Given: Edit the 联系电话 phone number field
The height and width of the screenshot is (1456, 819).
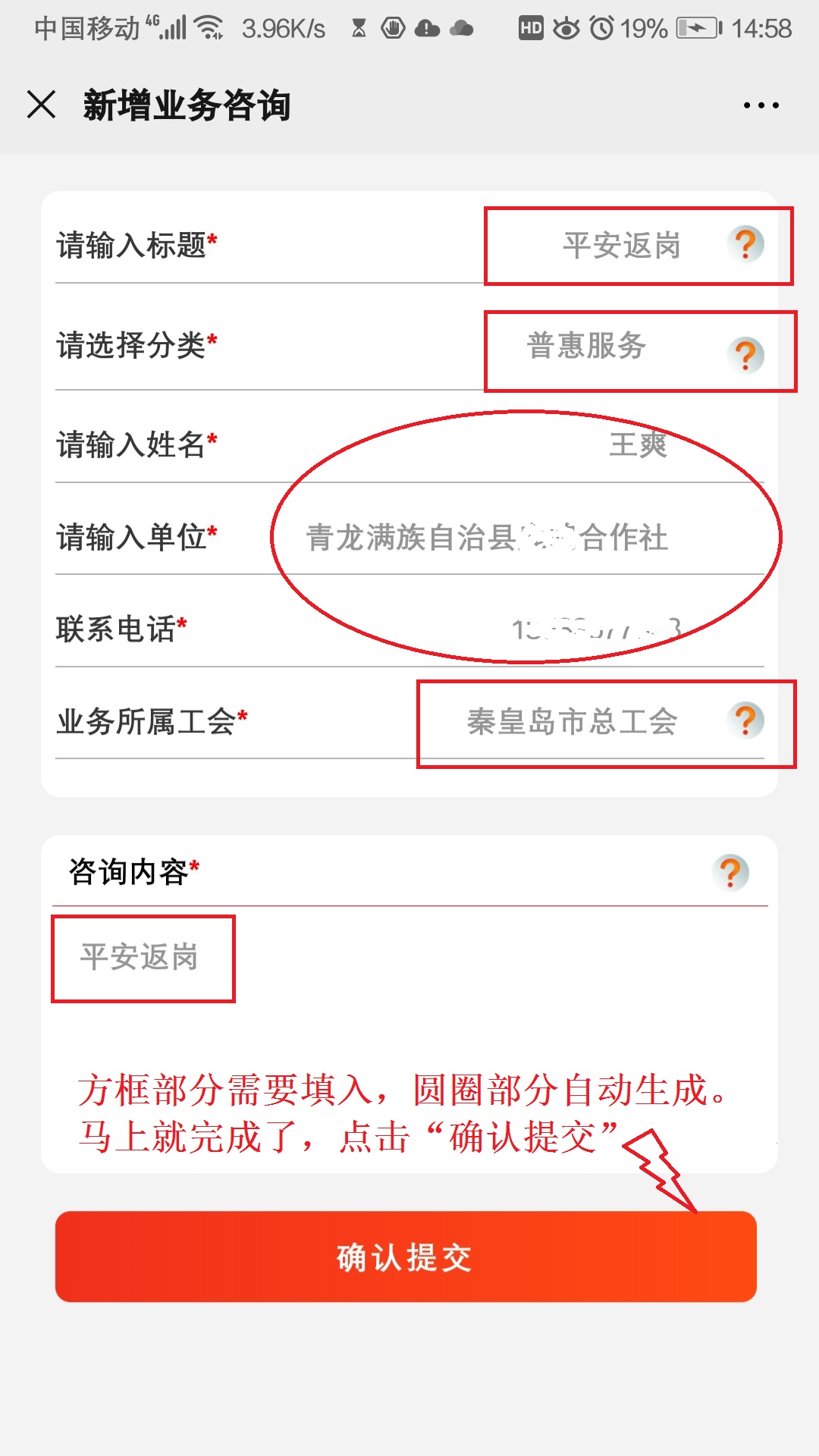Looking at the screenshot, I should point(596,629).
